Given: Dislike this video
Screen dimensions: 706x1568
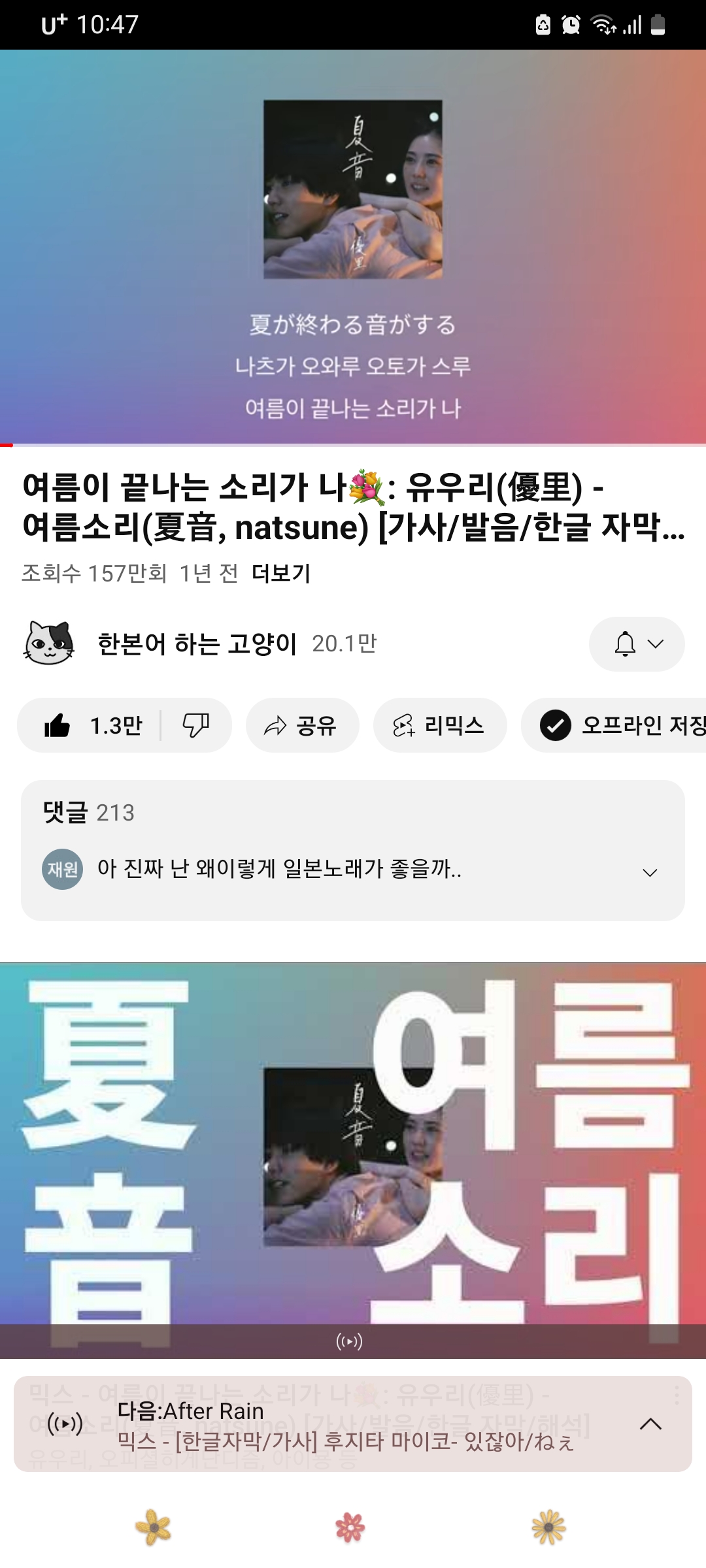Looking at the screenshot, I should (195, 725).
